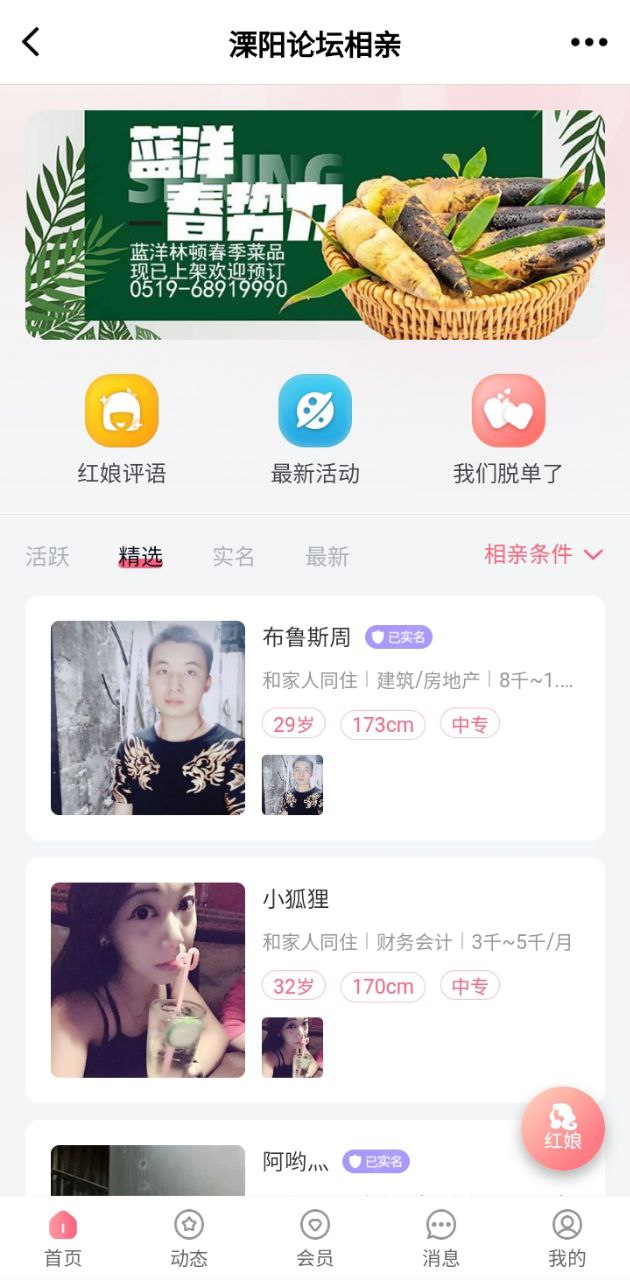
Task: Open the three-dot overflow menu
Action: [588, 42]
